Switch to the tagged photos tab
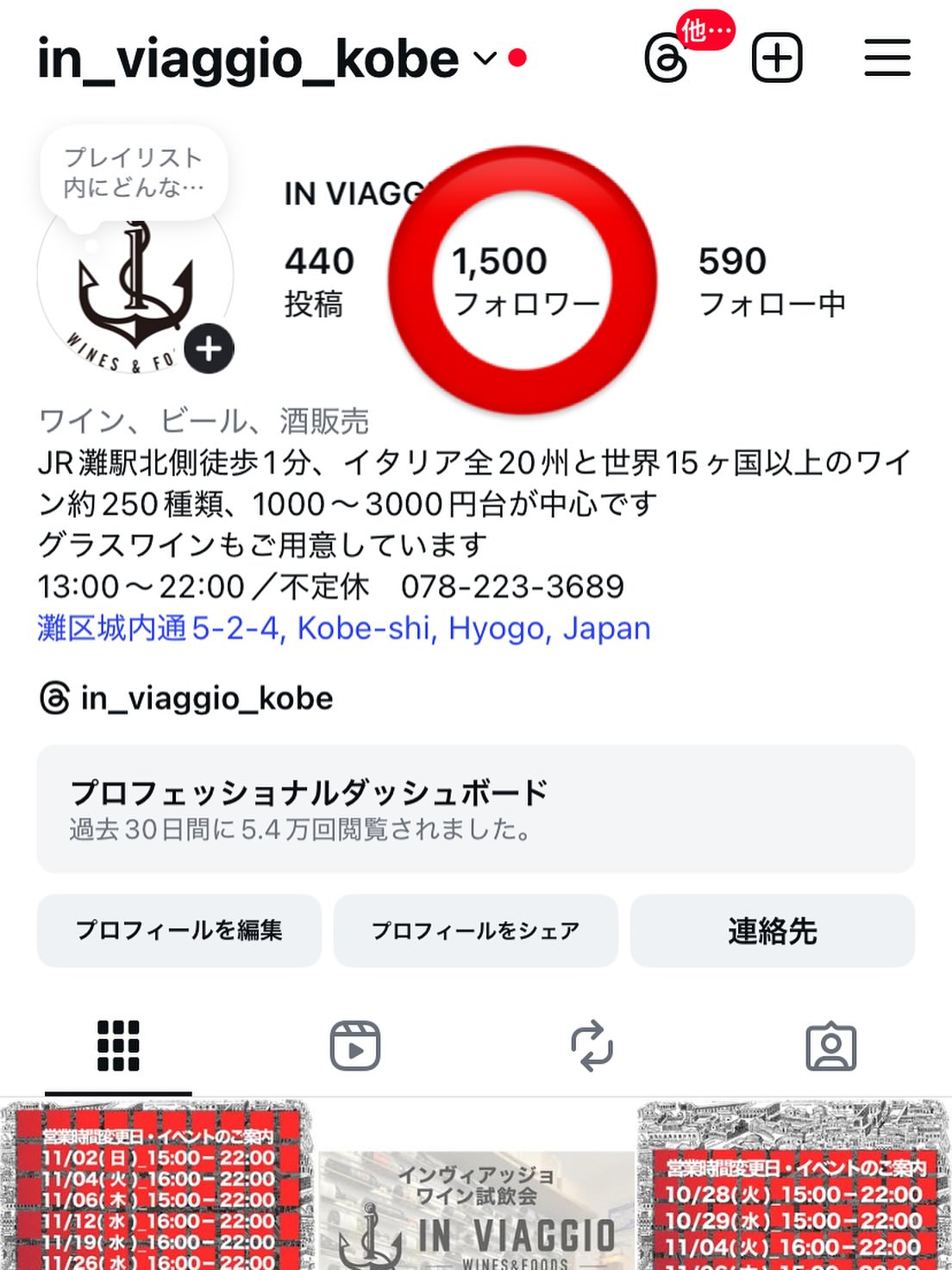Image resolution: width=952 pixels, height=1270 pixels. click(x=830, y=1046)
